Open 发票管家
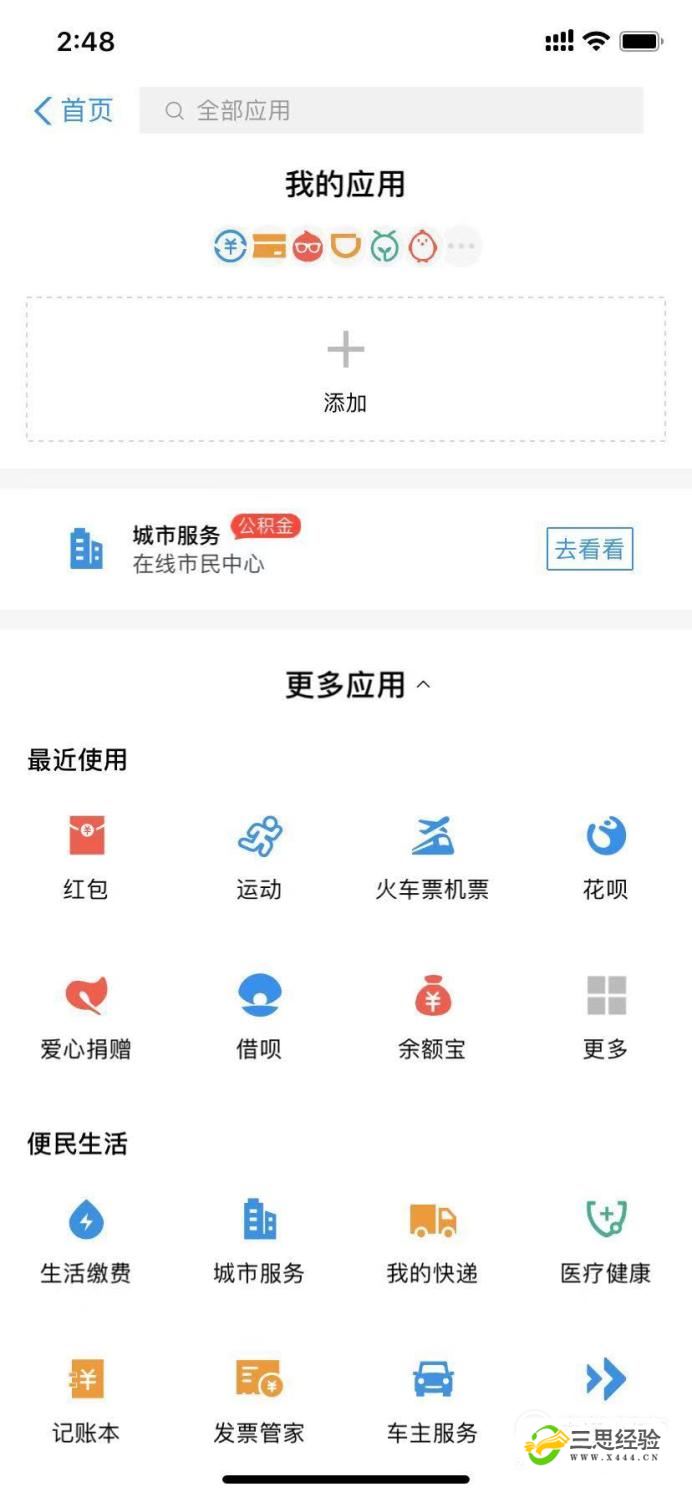Image resolution: width=692 pixels, height=1497 pixels. coord(259,1400)
